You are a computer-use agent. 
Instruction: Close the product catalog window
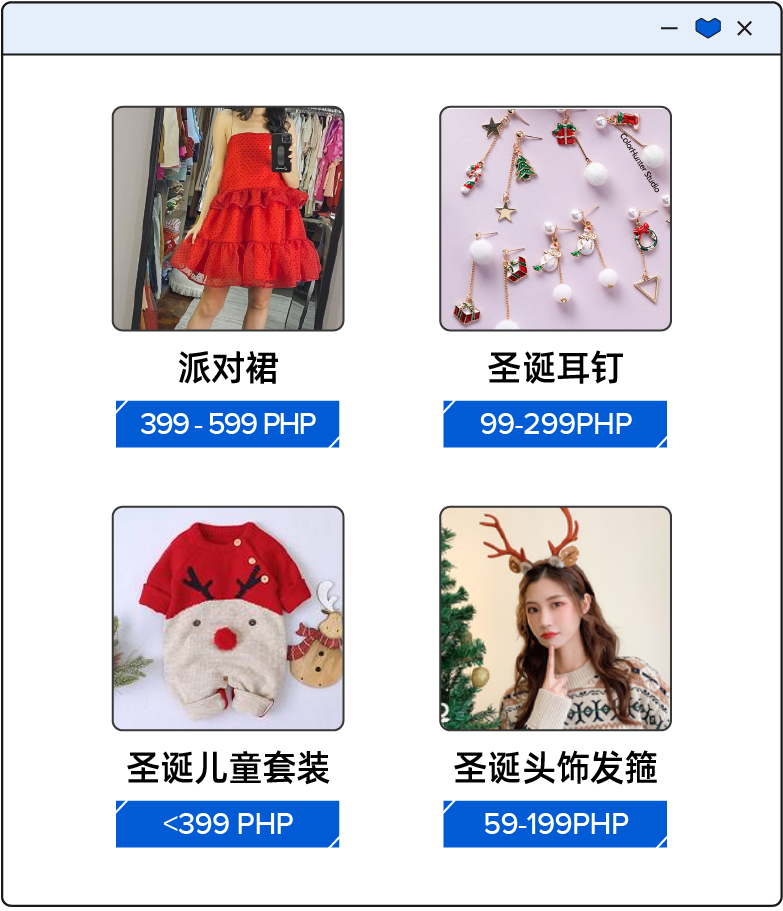[744, 29]
